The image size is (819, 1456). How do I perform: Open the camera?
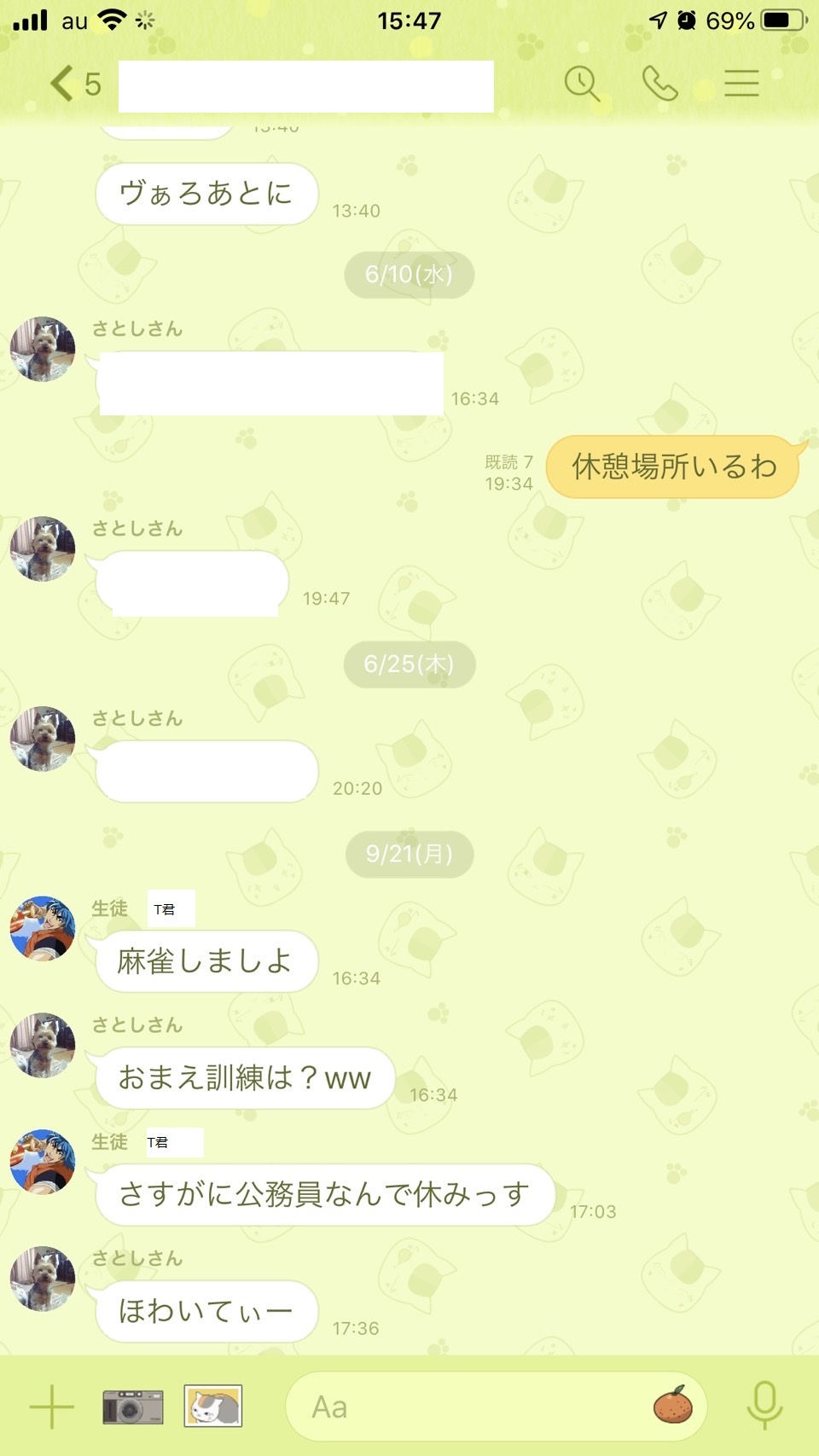point(132,1407)
